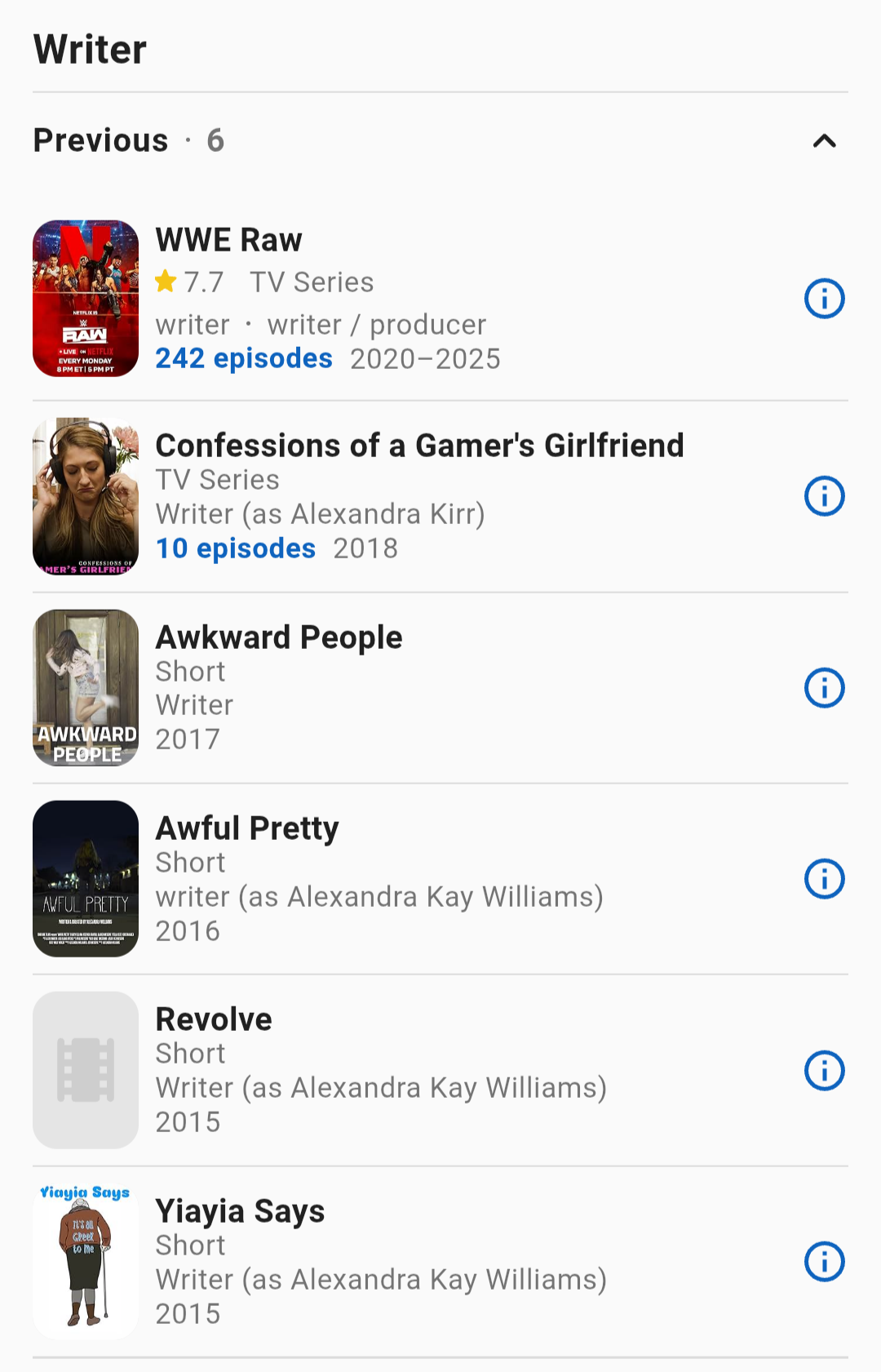
Task: Show info for Revolve
Action: point(824,1071)
